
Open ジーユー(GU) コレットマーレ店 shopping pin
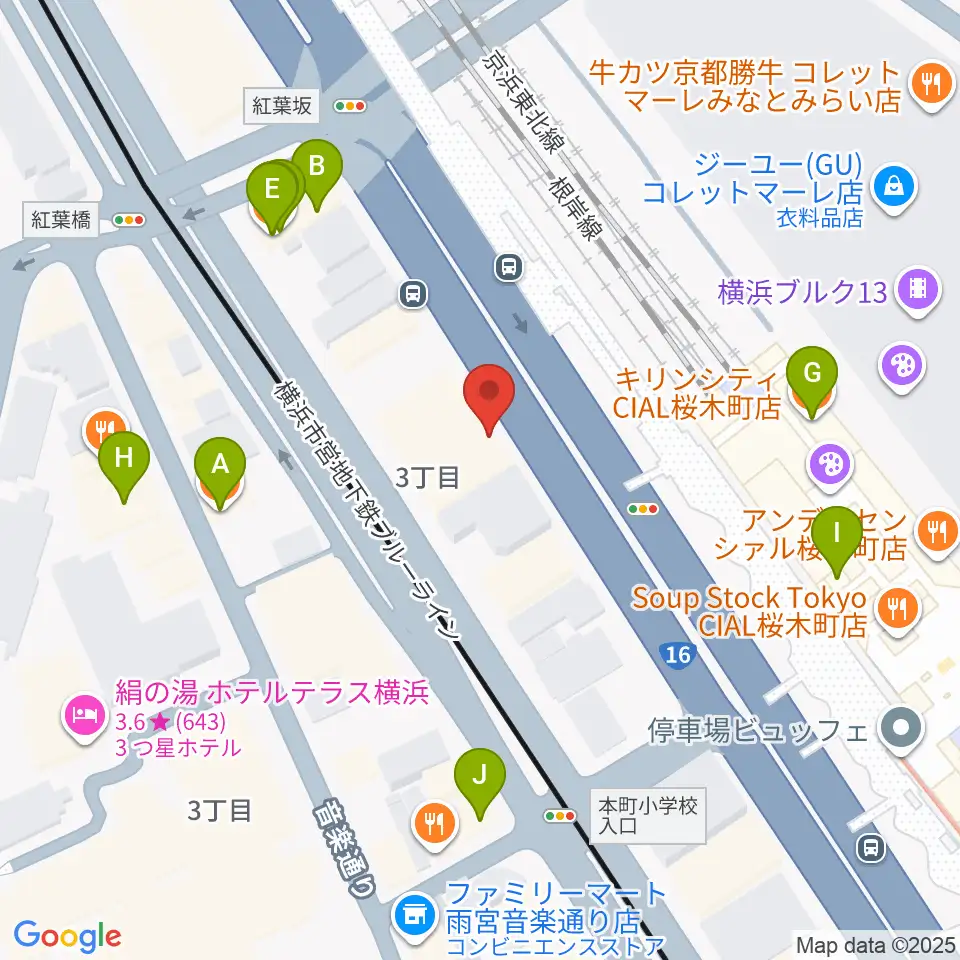(x=895, y=189)
